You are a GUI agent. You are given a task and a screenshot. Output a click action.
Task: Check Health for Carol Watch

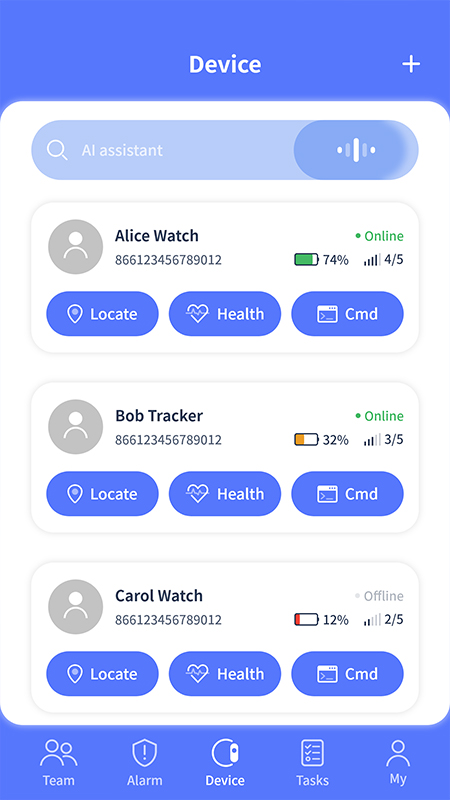coord(225,674)
